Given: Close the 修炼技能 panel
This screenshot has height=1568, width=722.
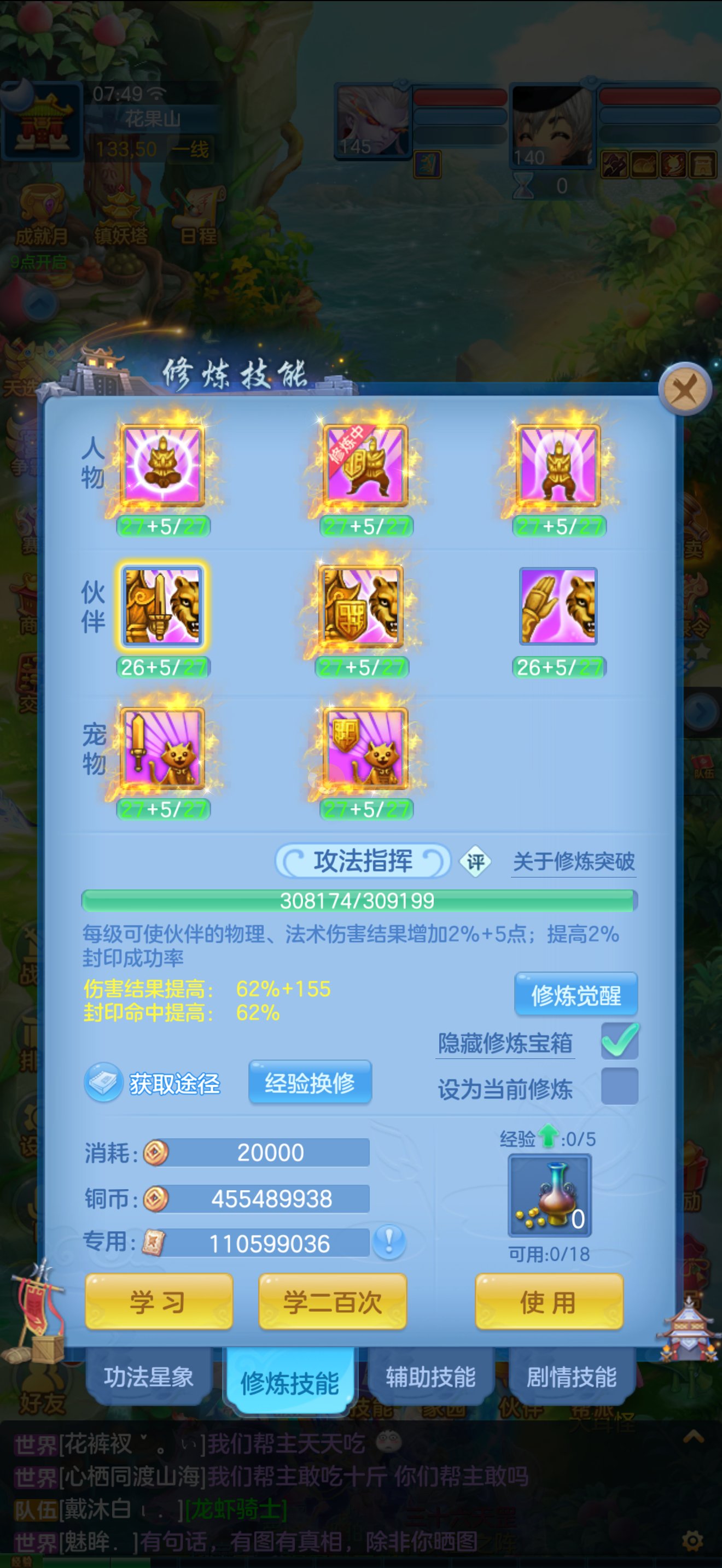Looking at the screenshot, I should coord(685,390).
